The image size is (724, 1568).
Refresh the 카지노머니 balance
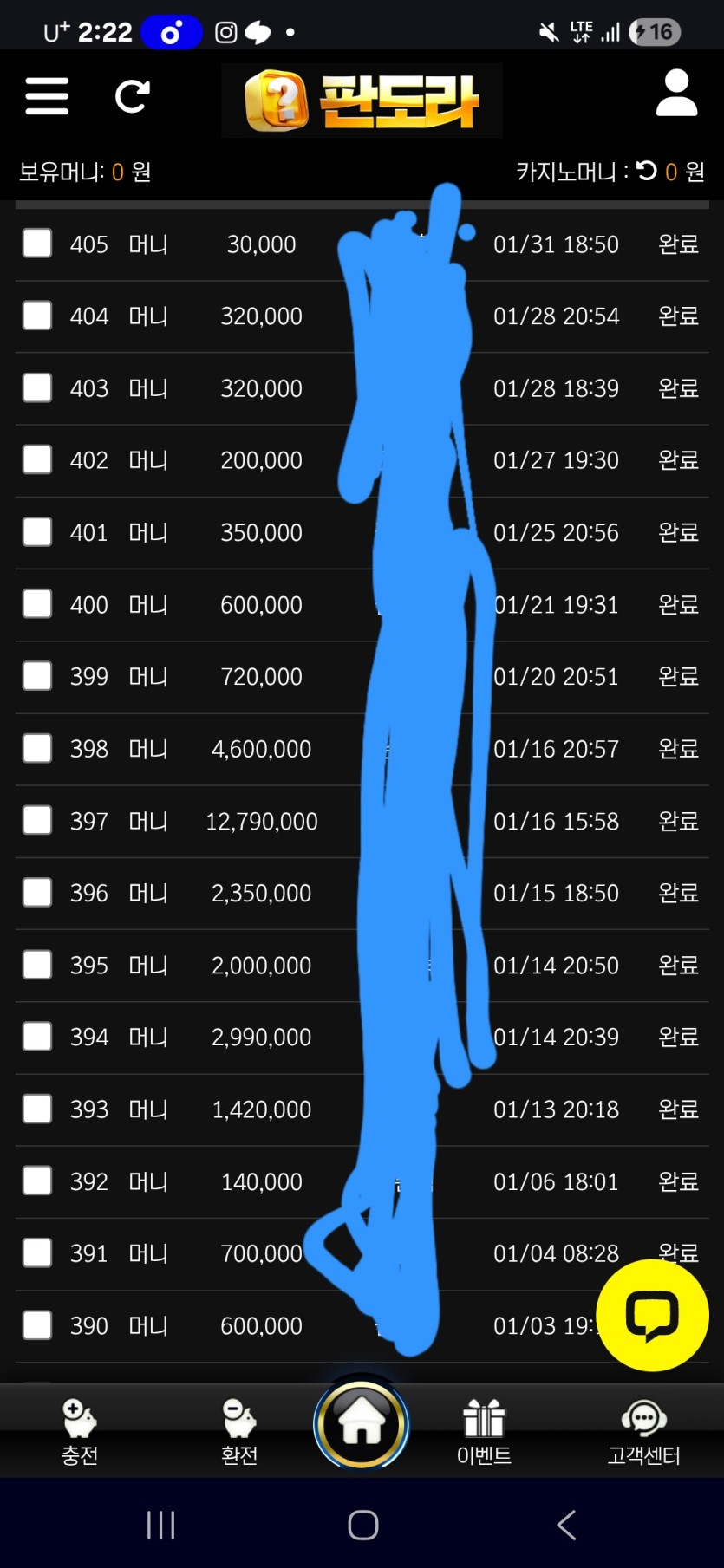647,171
